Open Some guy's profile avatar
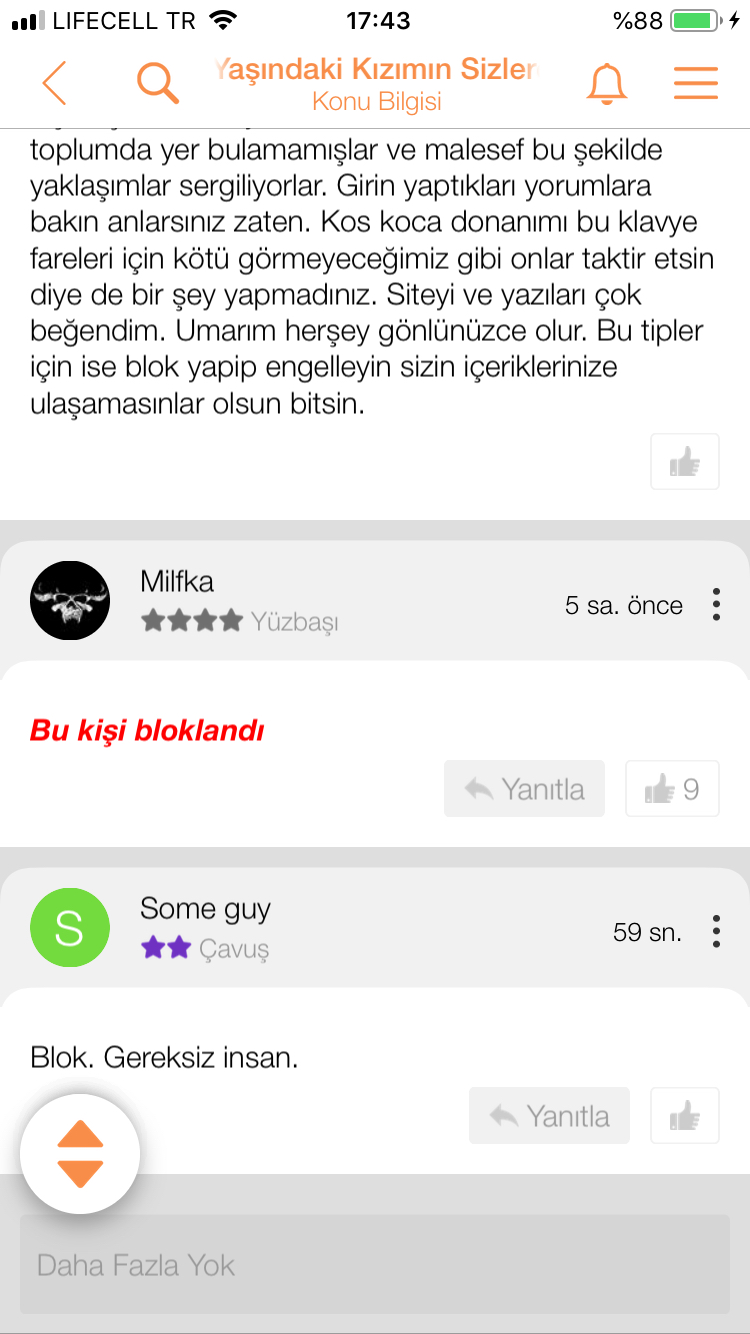Viewport: 750px width, 1334px height. click(70, 927)
